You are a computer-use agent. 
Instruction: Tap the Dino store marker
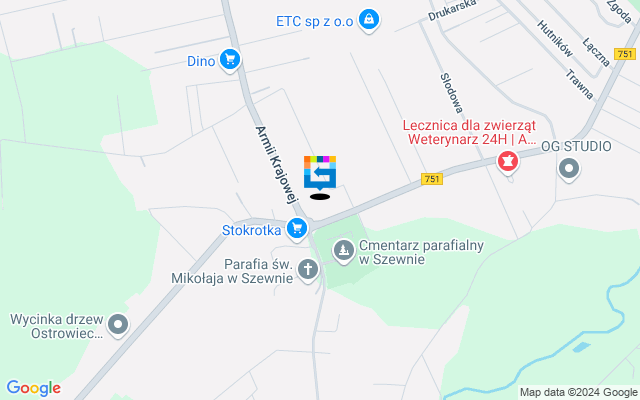(231, 60)
